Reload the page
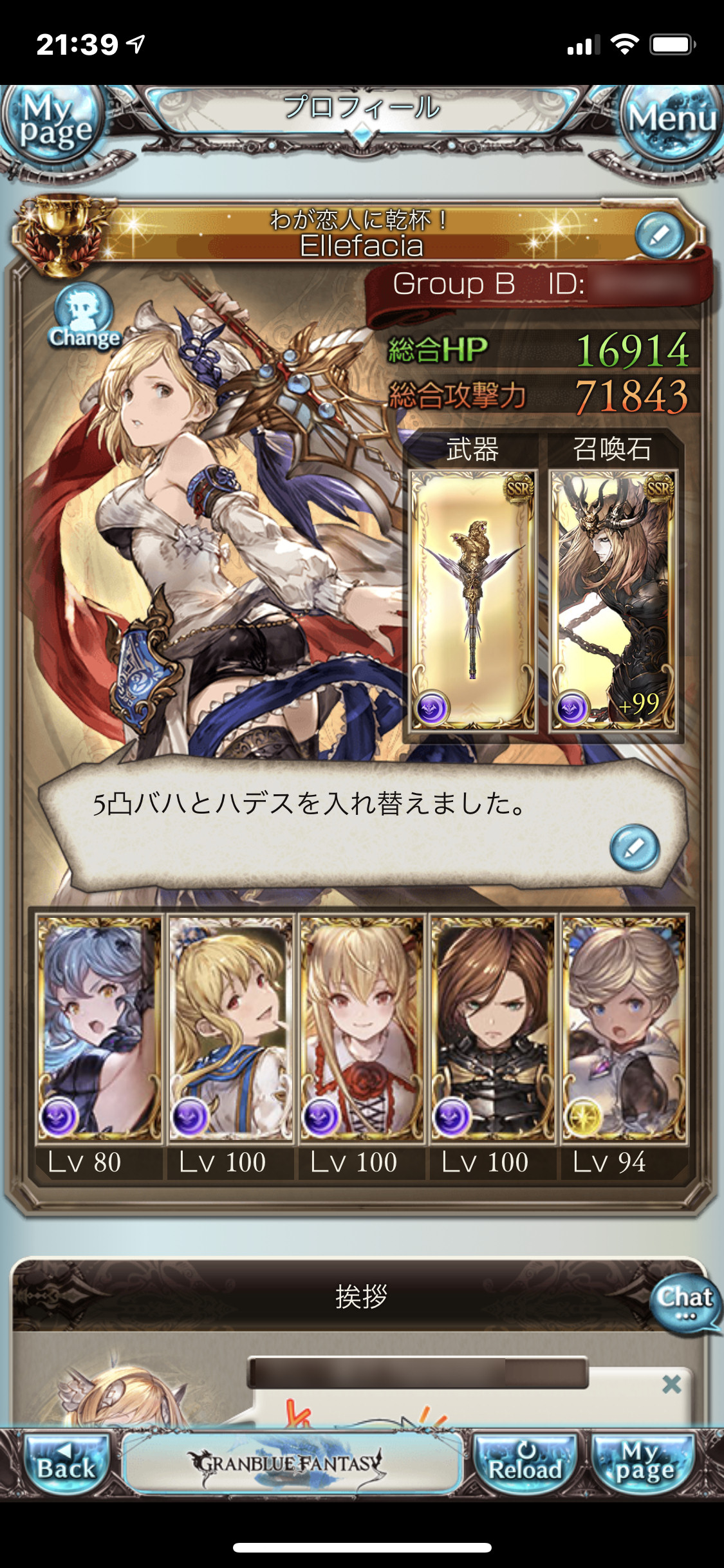The height and width of the screenshot is (1568, 724). coord(525,1464)
